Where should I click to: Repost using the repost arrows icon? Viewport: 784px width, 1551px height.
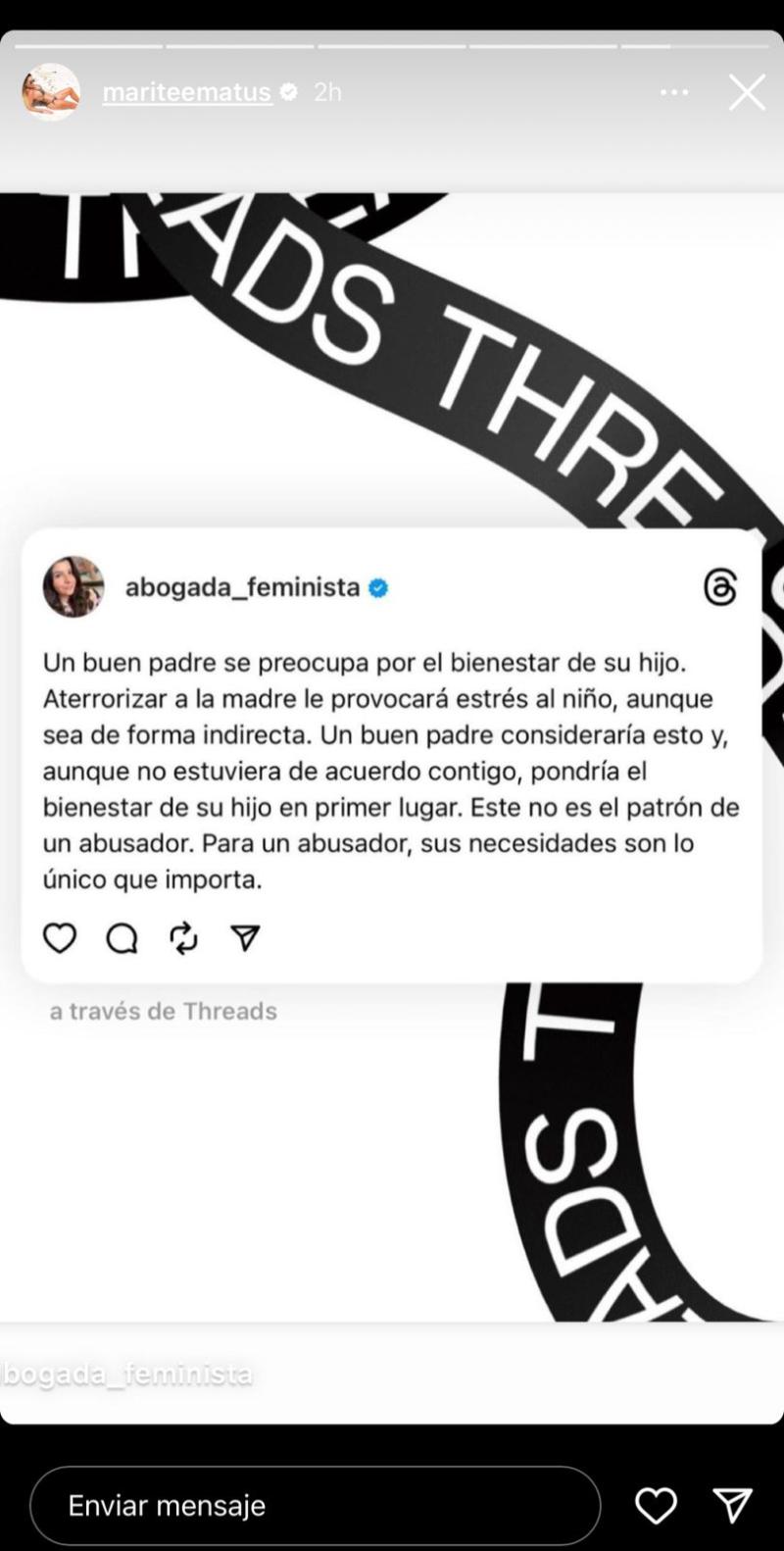182,938
